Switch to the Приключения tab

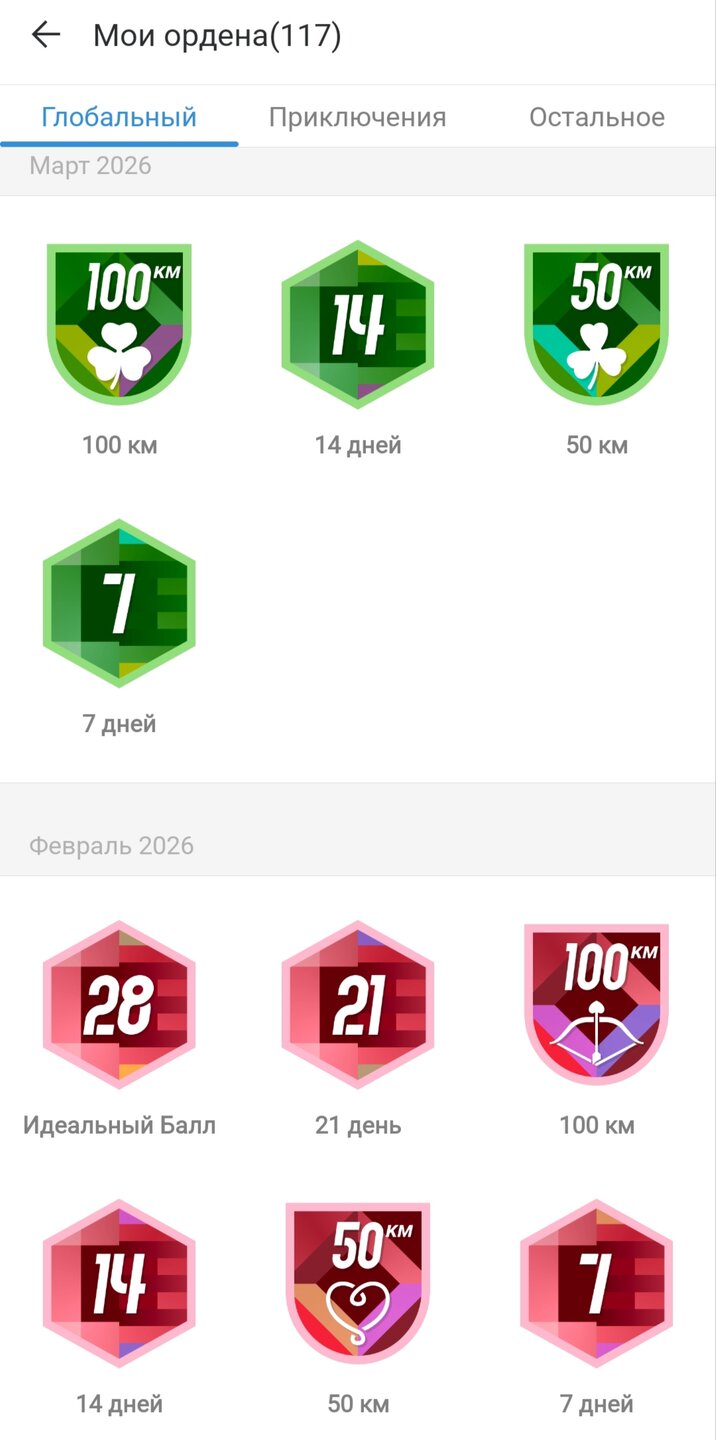(x=357, y=117)
